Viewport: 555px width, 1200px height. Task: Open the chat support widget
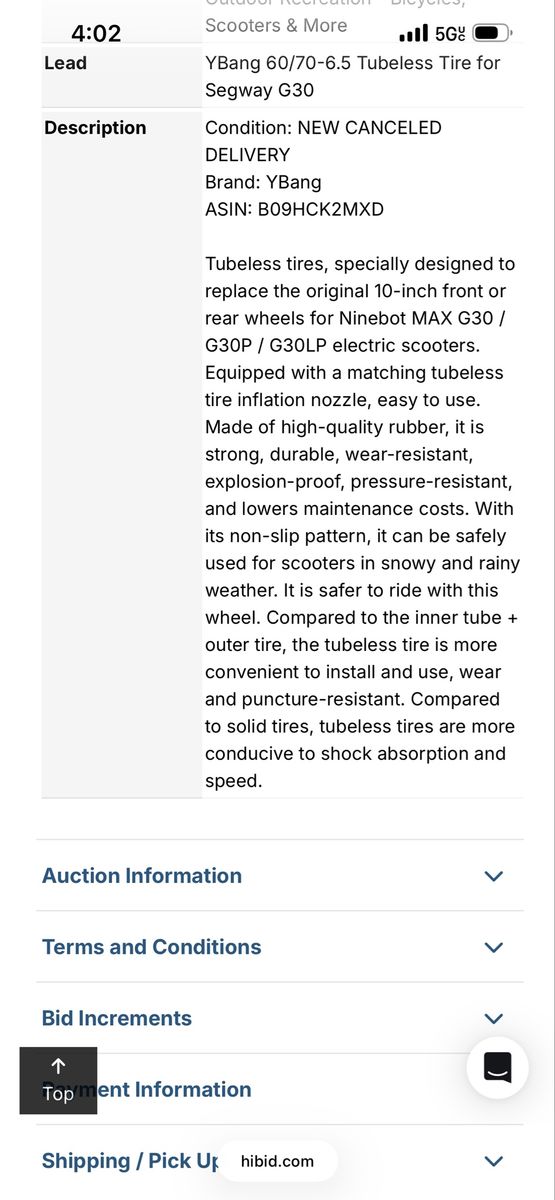click(497, 1068)
